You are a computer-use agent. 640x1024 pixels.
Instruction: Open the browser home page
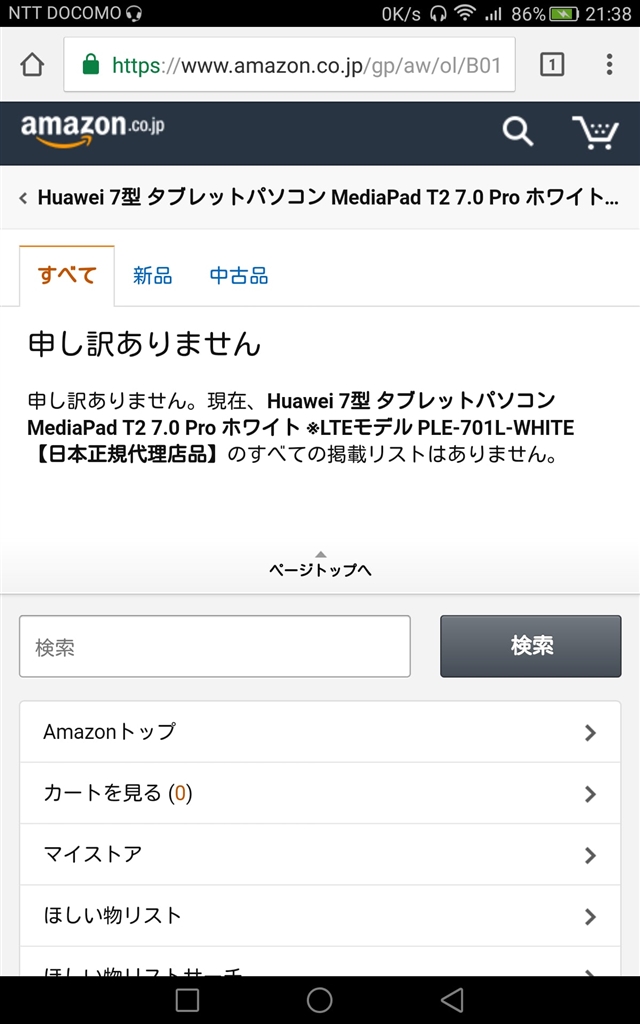[x=32, y=65]
